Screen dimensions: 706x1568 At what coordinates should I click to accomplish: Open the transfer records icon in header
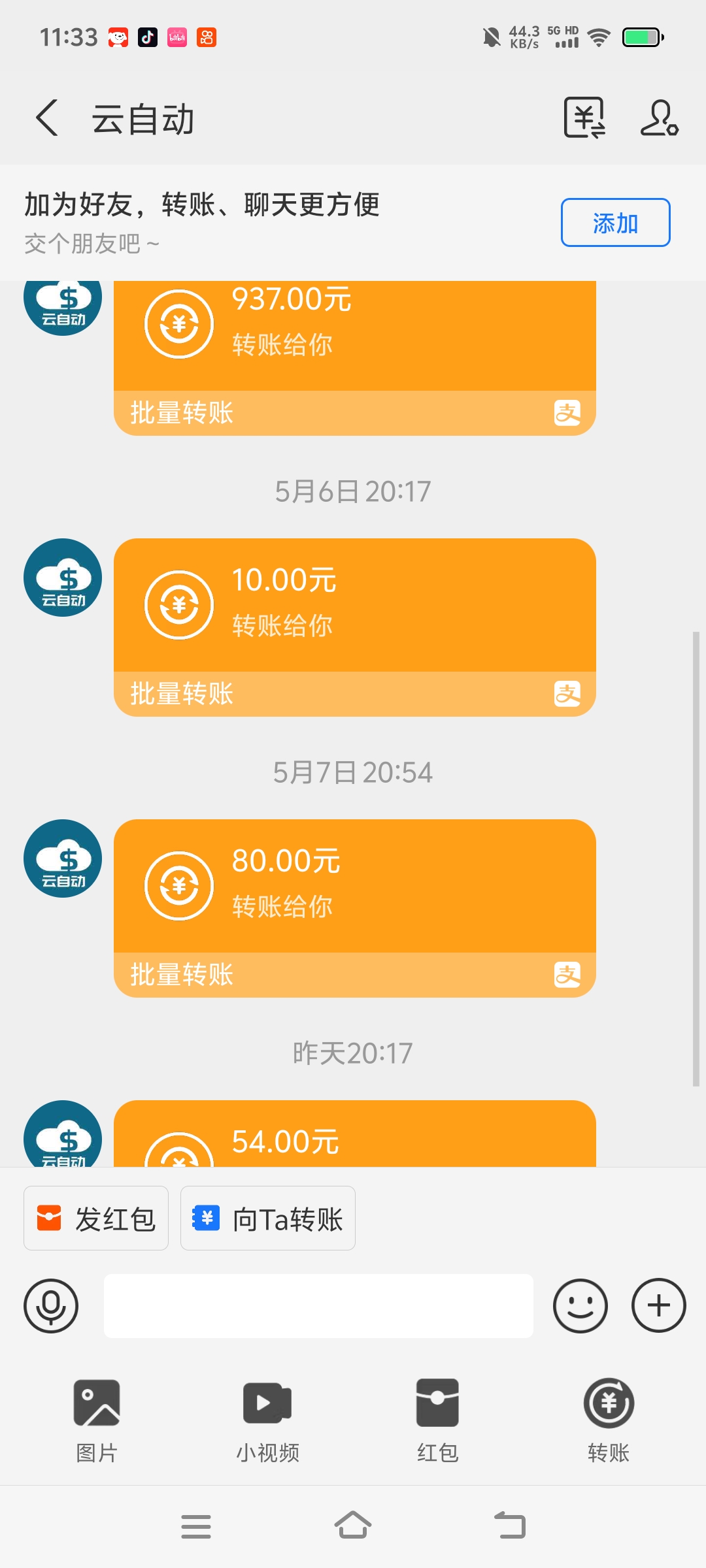point(584,118)
